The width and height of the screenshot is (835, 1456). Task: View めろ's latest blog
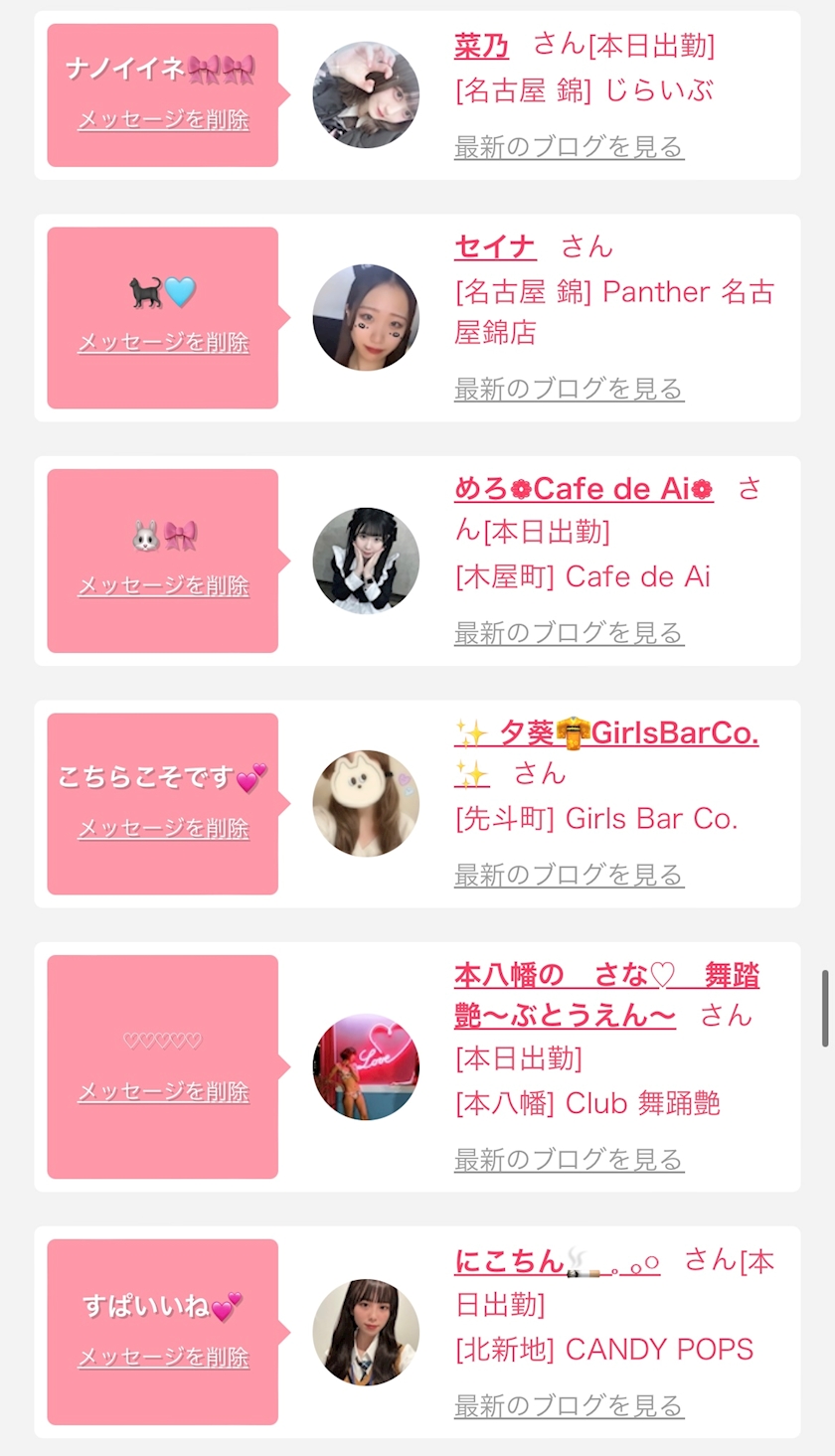[x=569, y=632]
